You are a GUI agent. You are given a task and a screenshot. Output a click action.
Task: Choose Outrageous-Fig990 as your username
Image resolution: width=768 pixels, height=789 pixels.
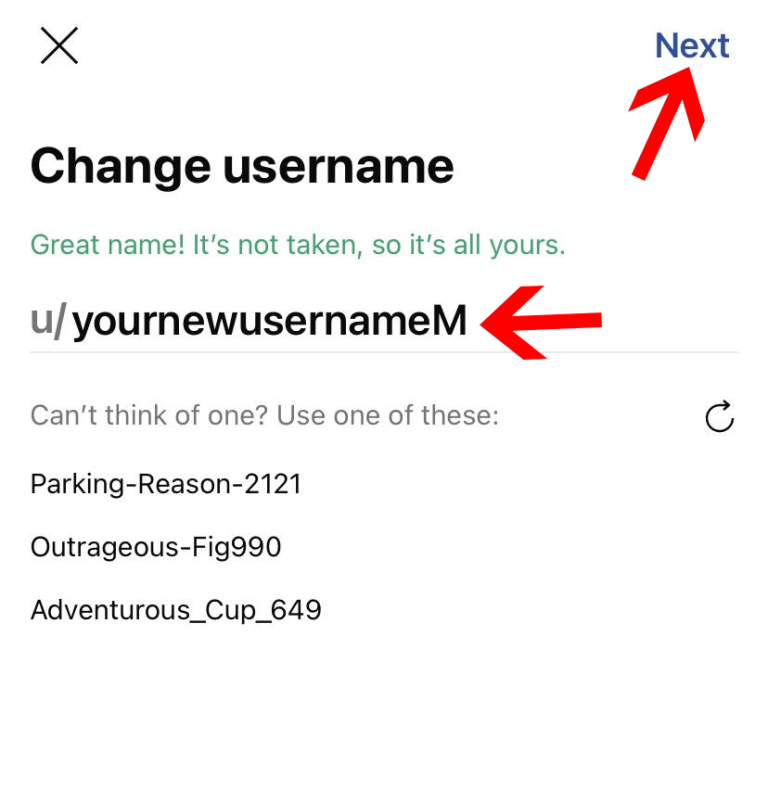pyautogui.click(x=156, y=547)
